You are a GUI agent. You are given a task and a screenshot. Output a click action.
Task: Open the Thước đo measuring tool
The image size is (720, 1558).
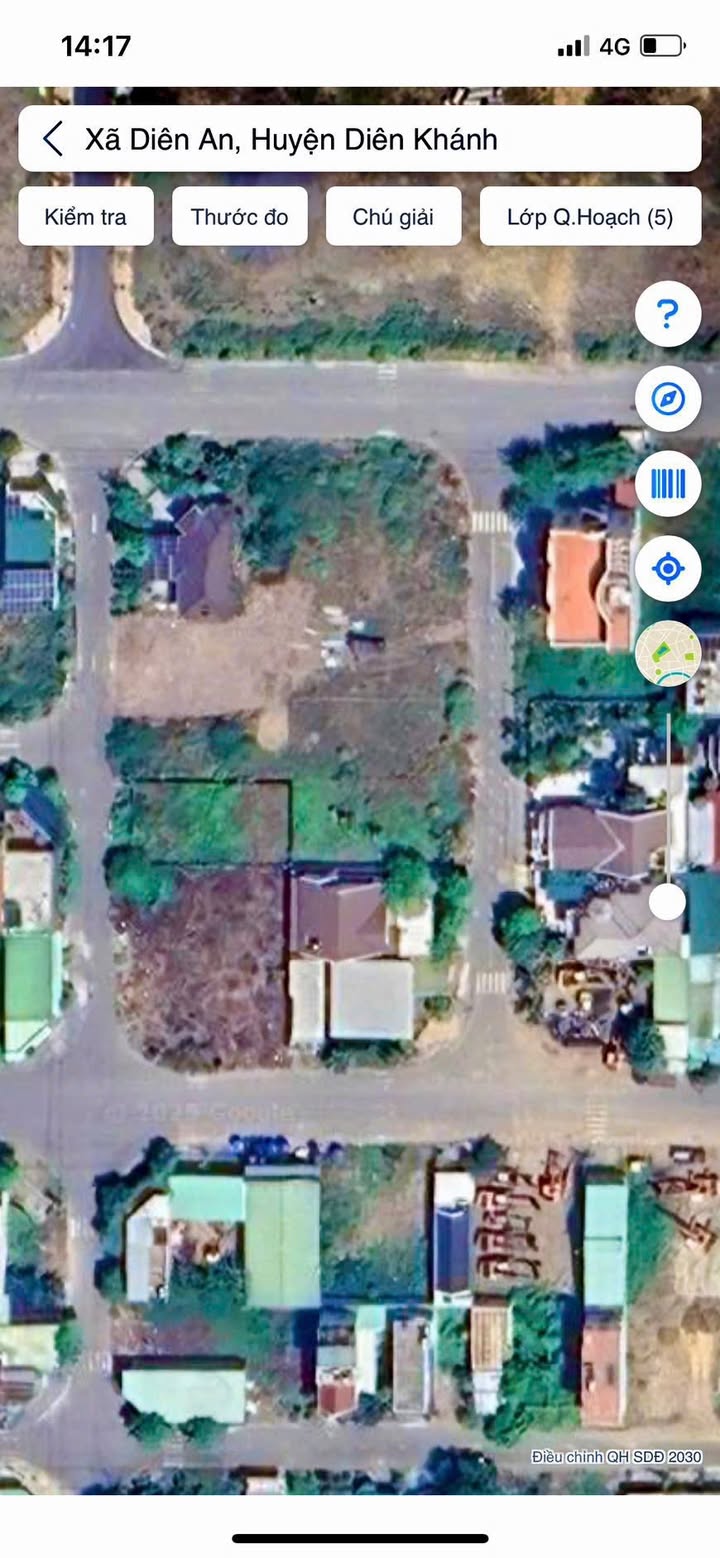240,216
